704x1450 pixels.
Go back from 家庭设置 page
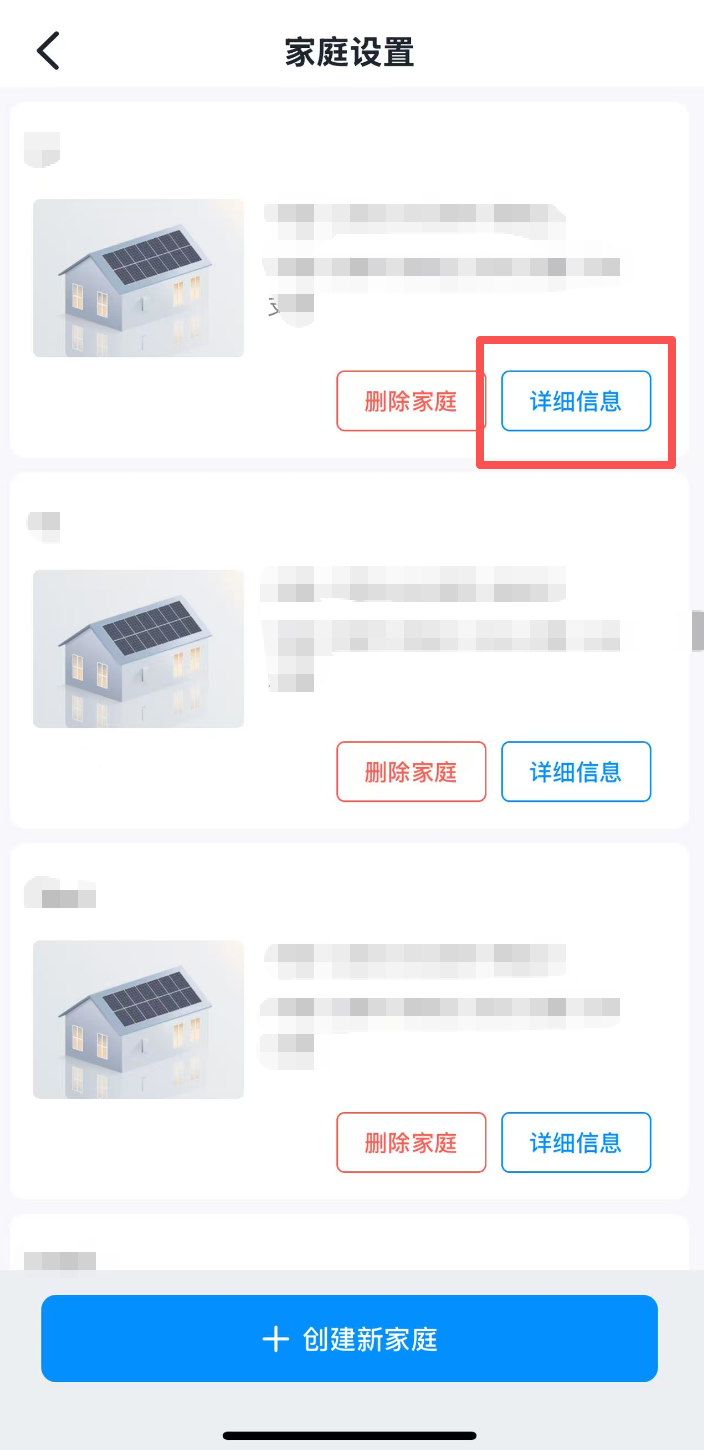[48, 51]
